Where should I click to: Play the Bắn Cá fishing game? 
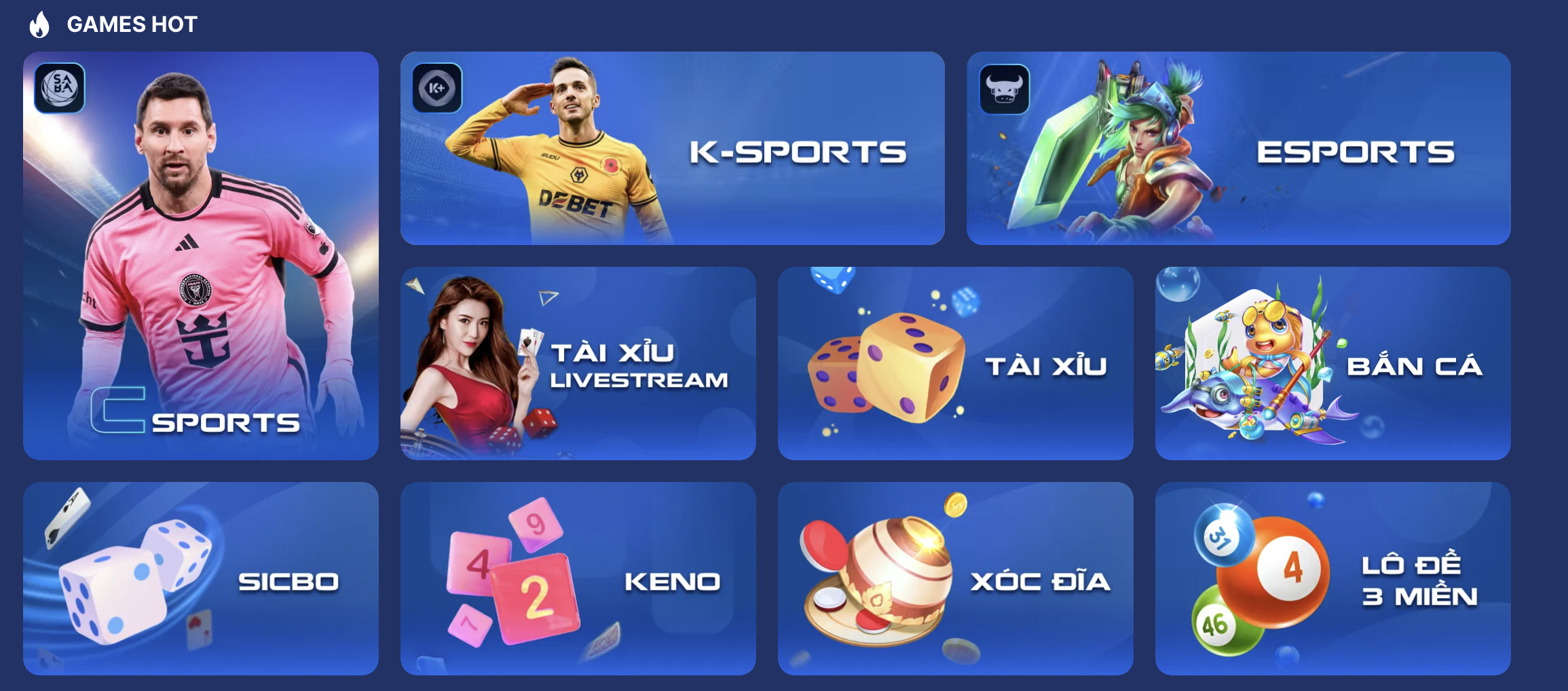click(x=1332, y=364)
